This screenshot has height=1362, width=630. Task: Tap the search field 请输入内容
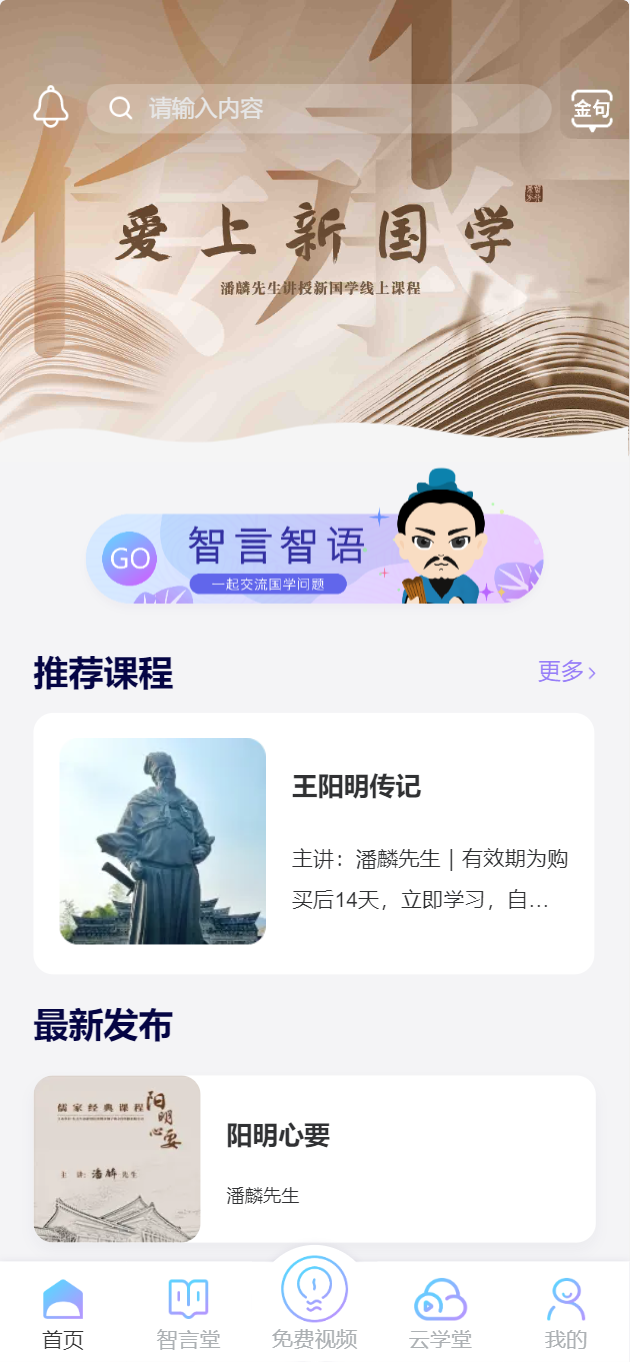[x=320, y=108]
